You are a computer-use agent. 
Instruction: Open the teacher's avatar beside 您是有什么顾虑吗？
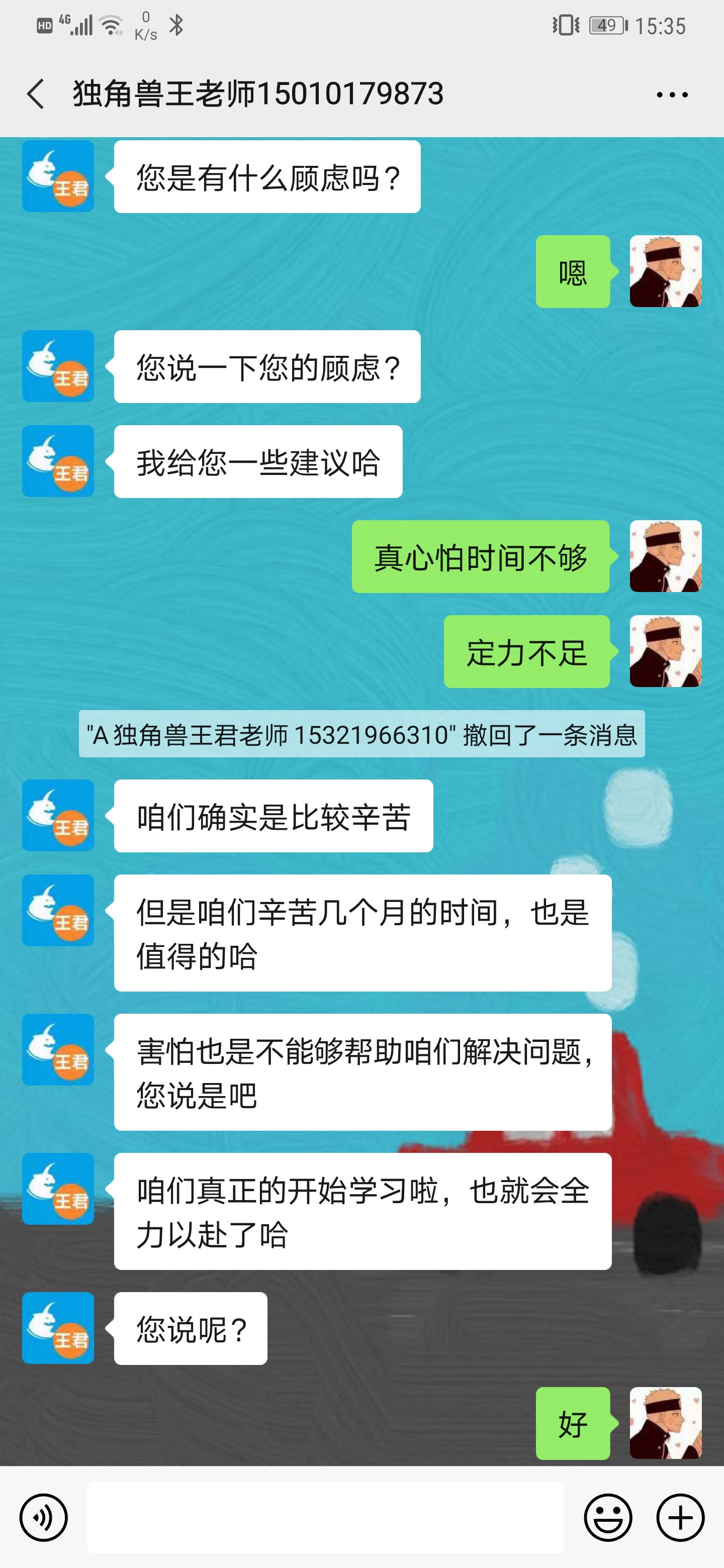tap(58, 176)
